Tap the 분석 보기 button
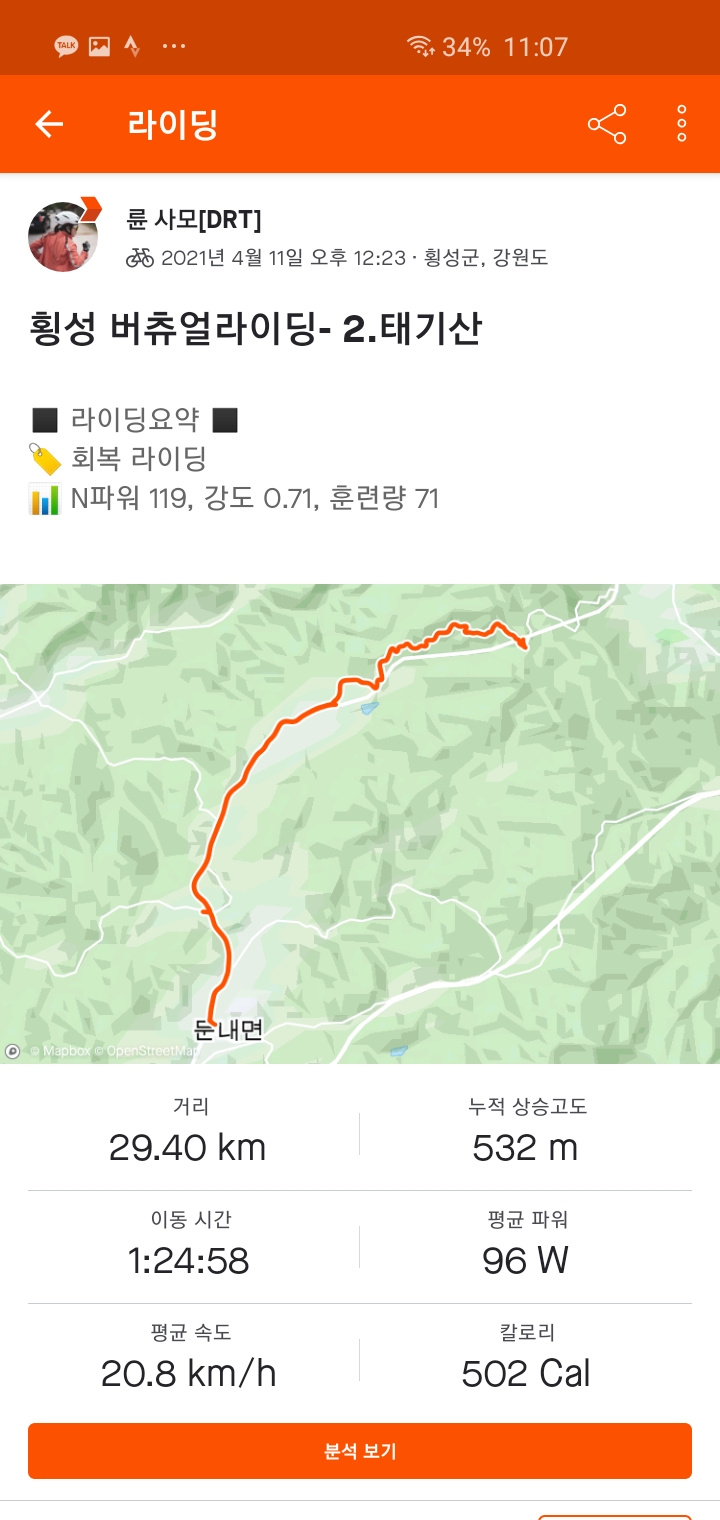The height and width of the screenshot is (1520, 720). 360,1451
